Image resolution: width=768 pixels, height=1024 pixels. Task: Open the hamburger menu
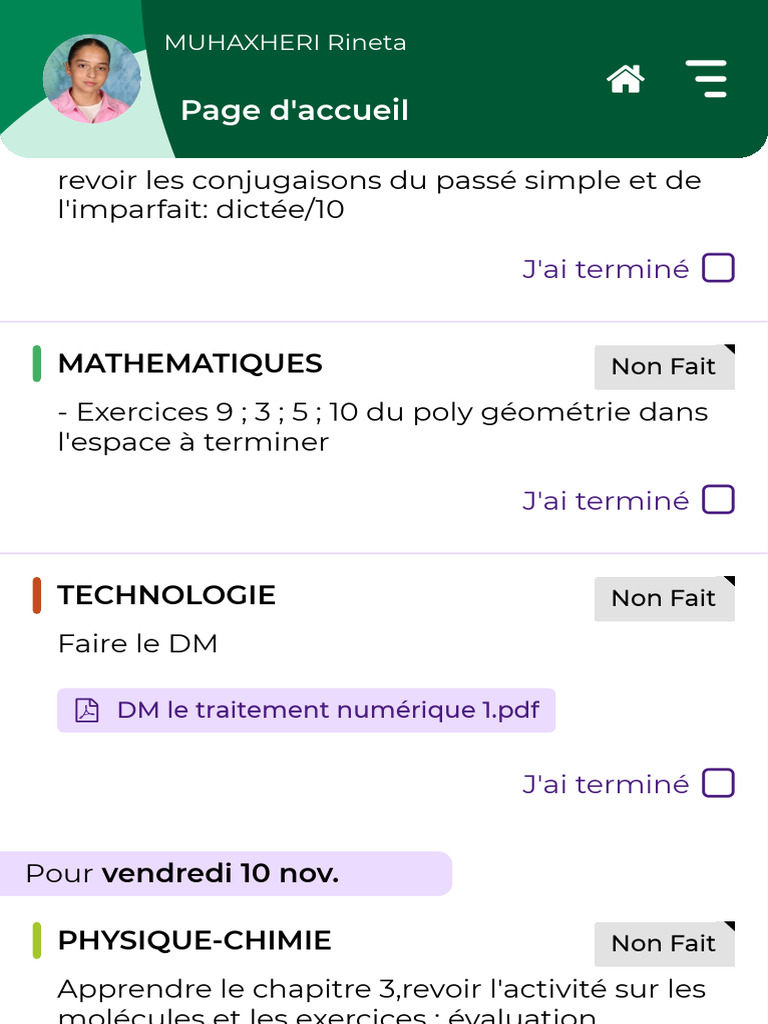tap(707, 79)
